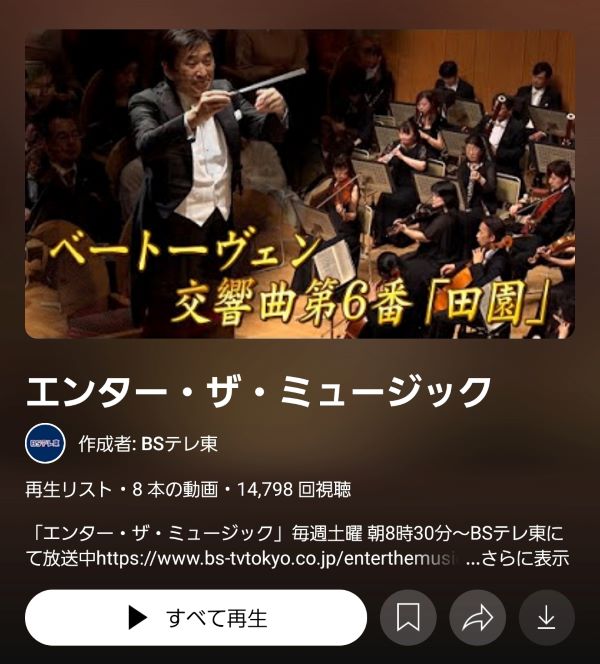600x664 pixels.
Task: Save this playlist to library
Action: (408, 617)
